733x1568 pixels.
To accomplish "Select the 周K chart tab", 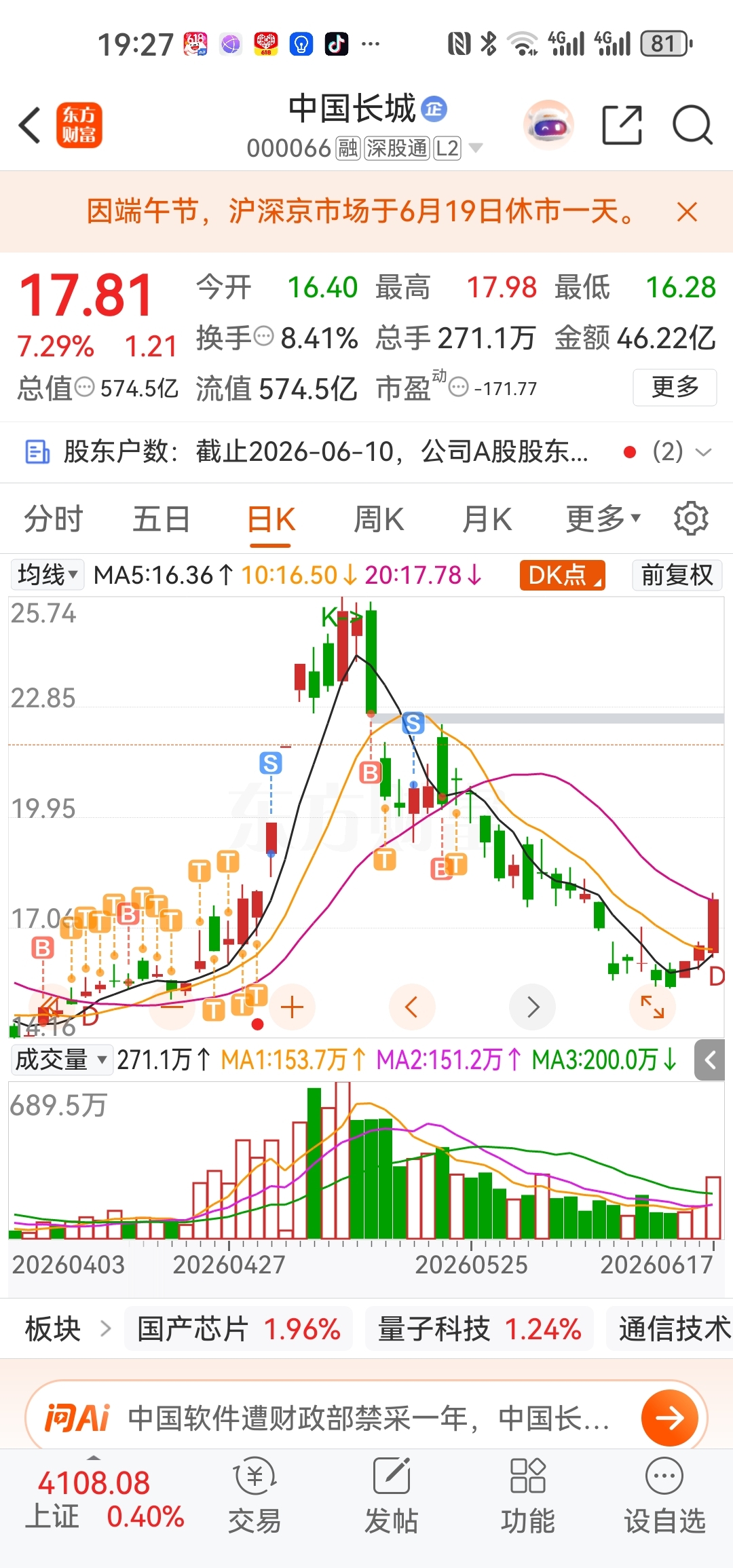I will click(379, 520).
